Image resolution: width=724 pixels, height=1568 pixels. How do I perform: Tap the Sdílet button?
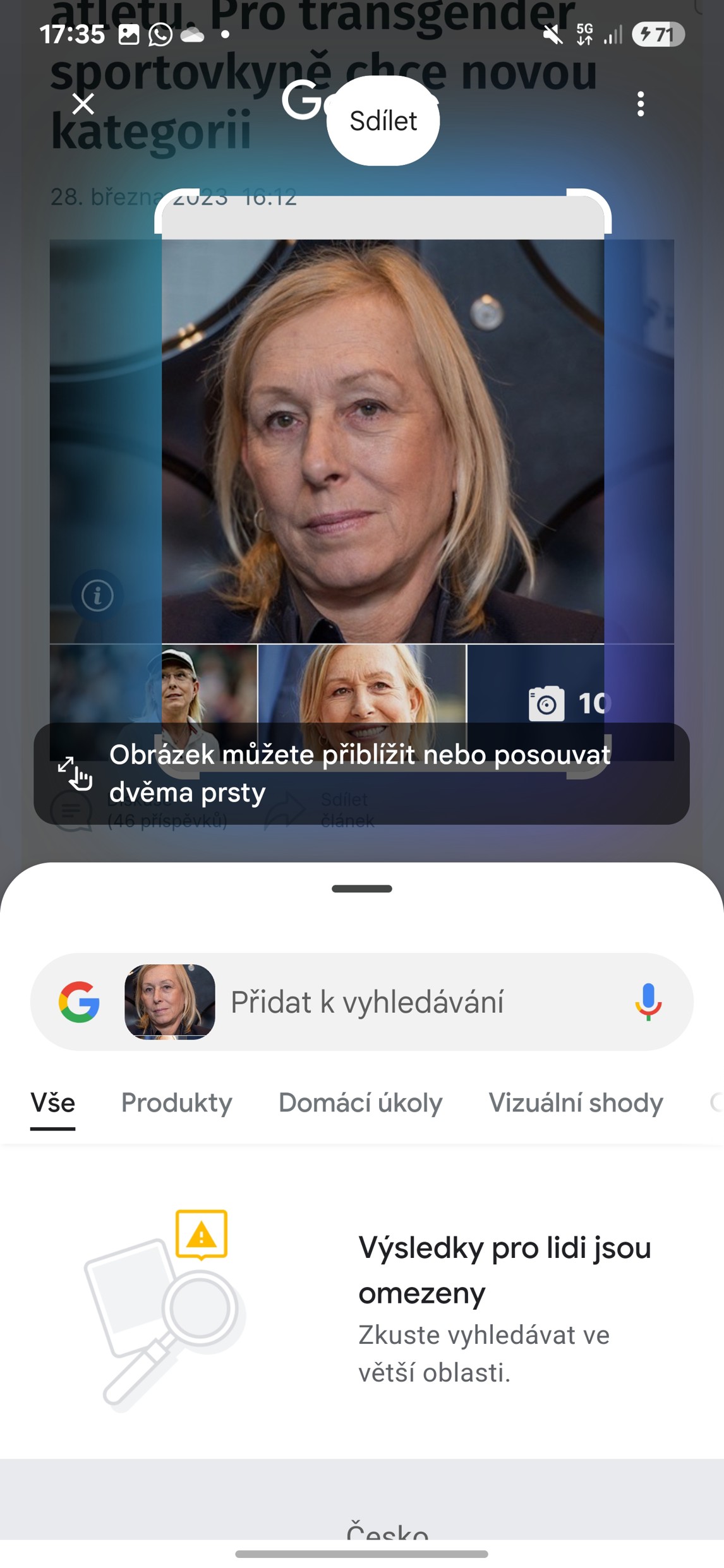(383, 121)
